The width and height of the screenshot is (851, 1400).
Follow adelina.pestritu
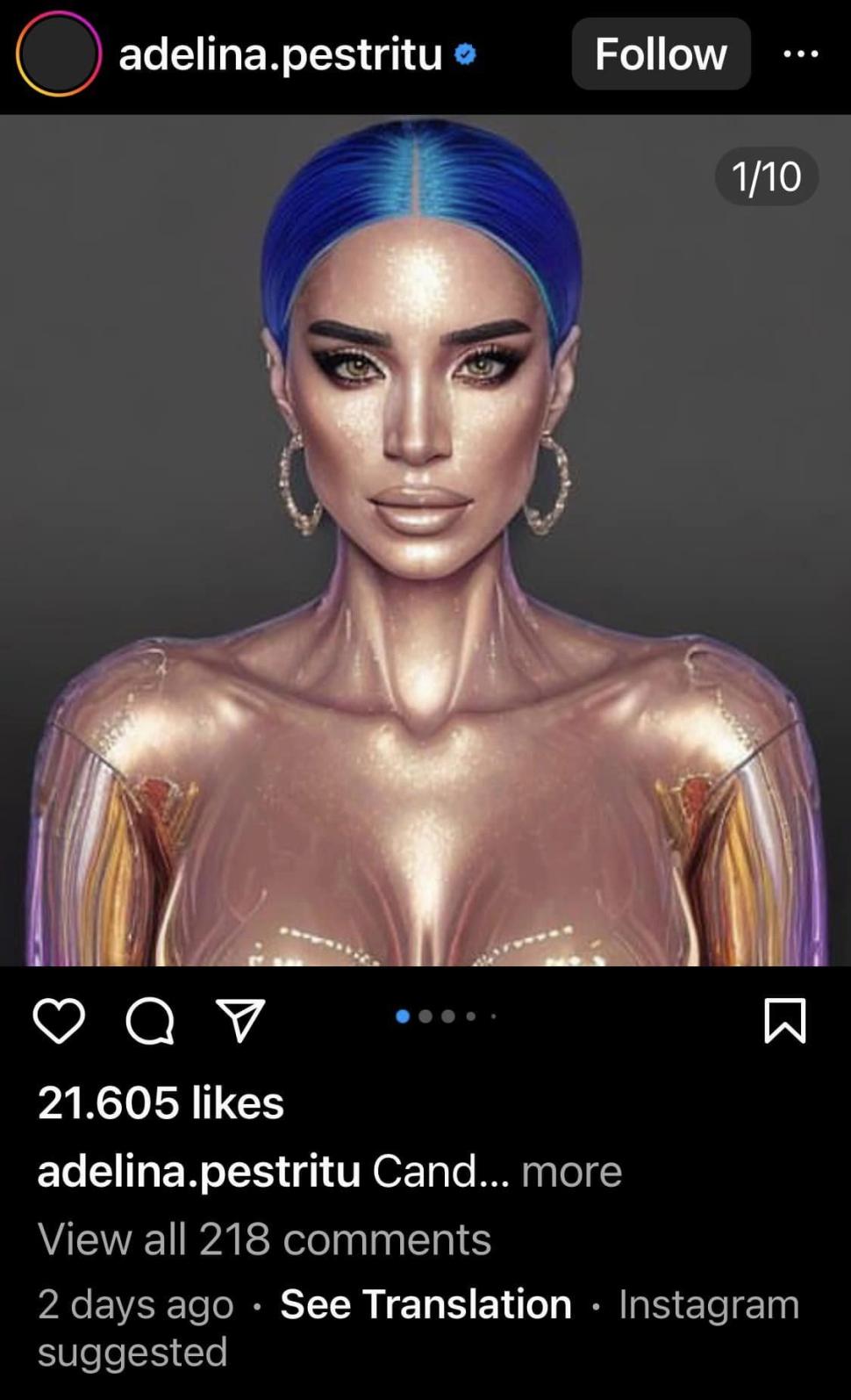tap(661, 54)
